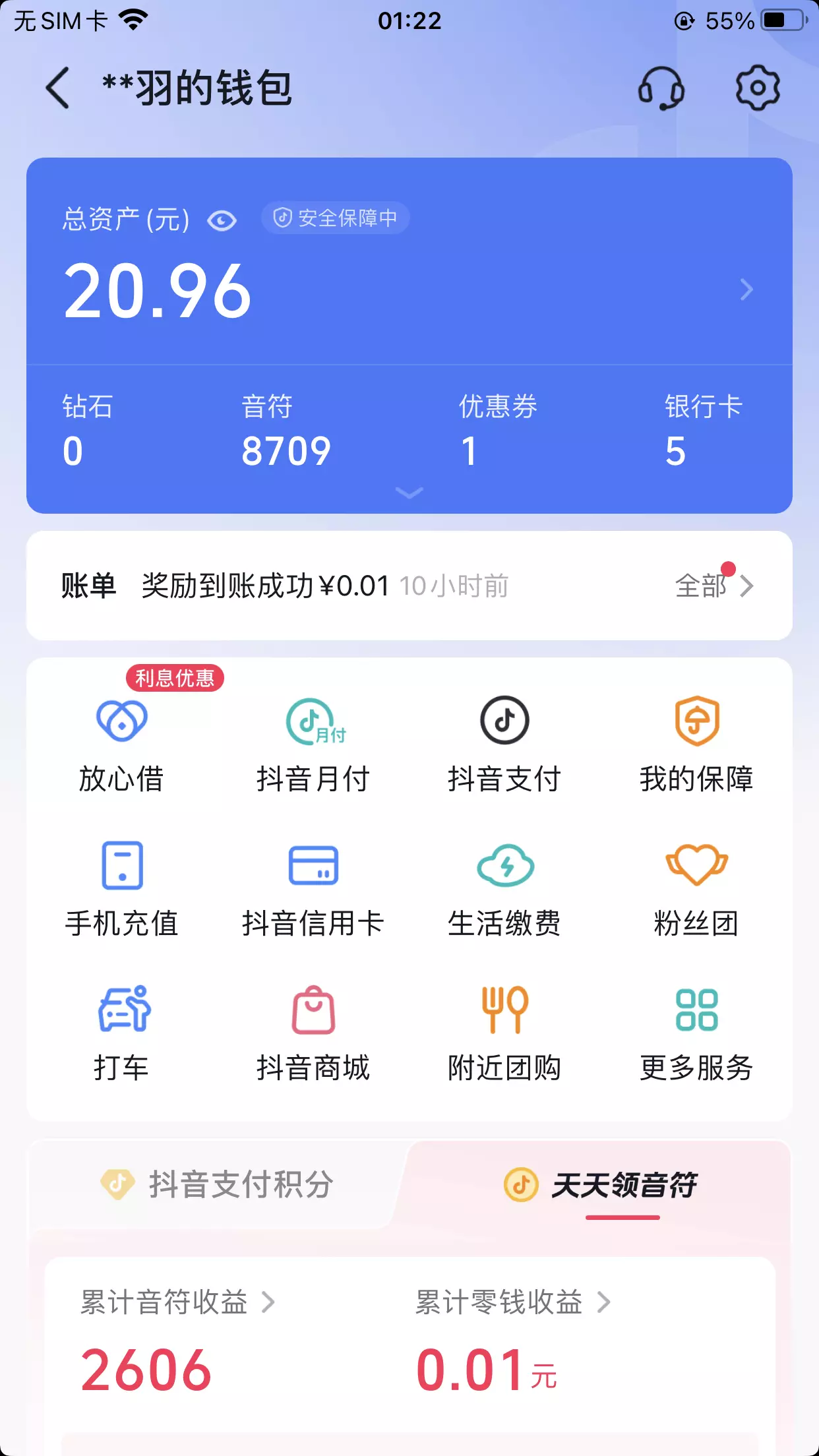Open 累计音符收益 details
The height and width of the screenshot is (1456, 819).
(178, 1302)
